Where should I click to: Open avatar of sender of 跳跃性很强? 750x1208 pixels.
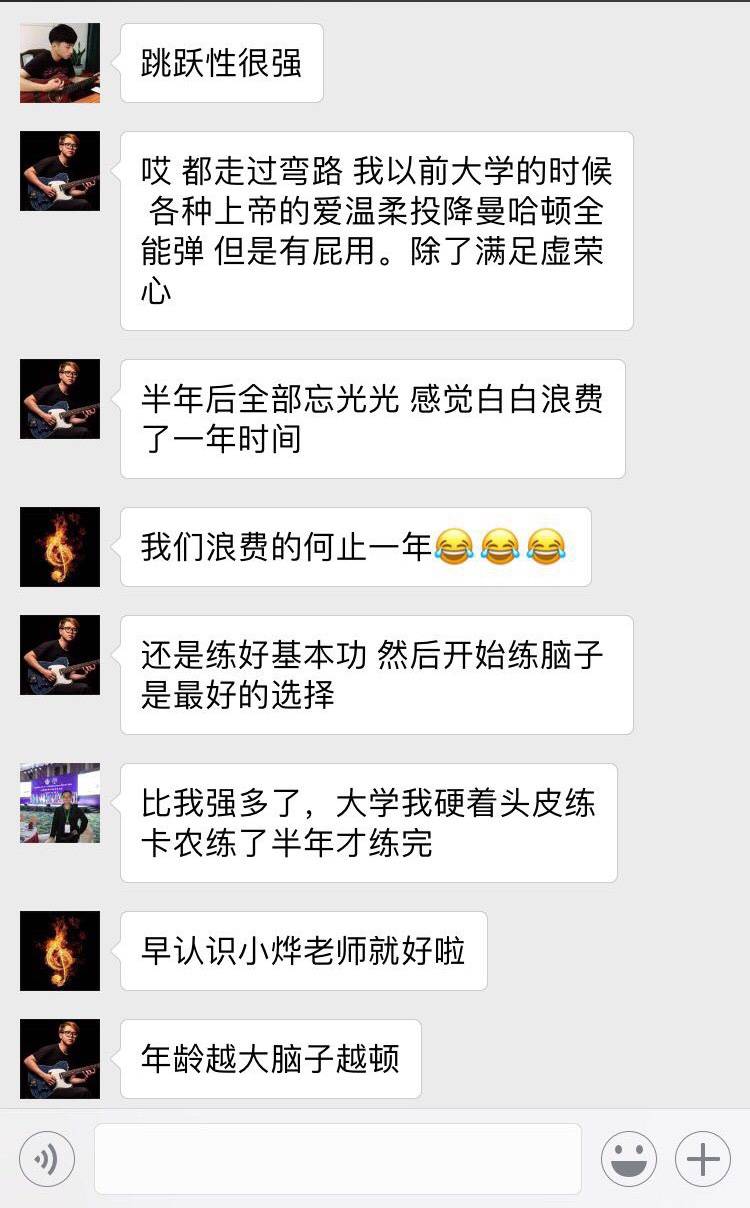(60, 63)
